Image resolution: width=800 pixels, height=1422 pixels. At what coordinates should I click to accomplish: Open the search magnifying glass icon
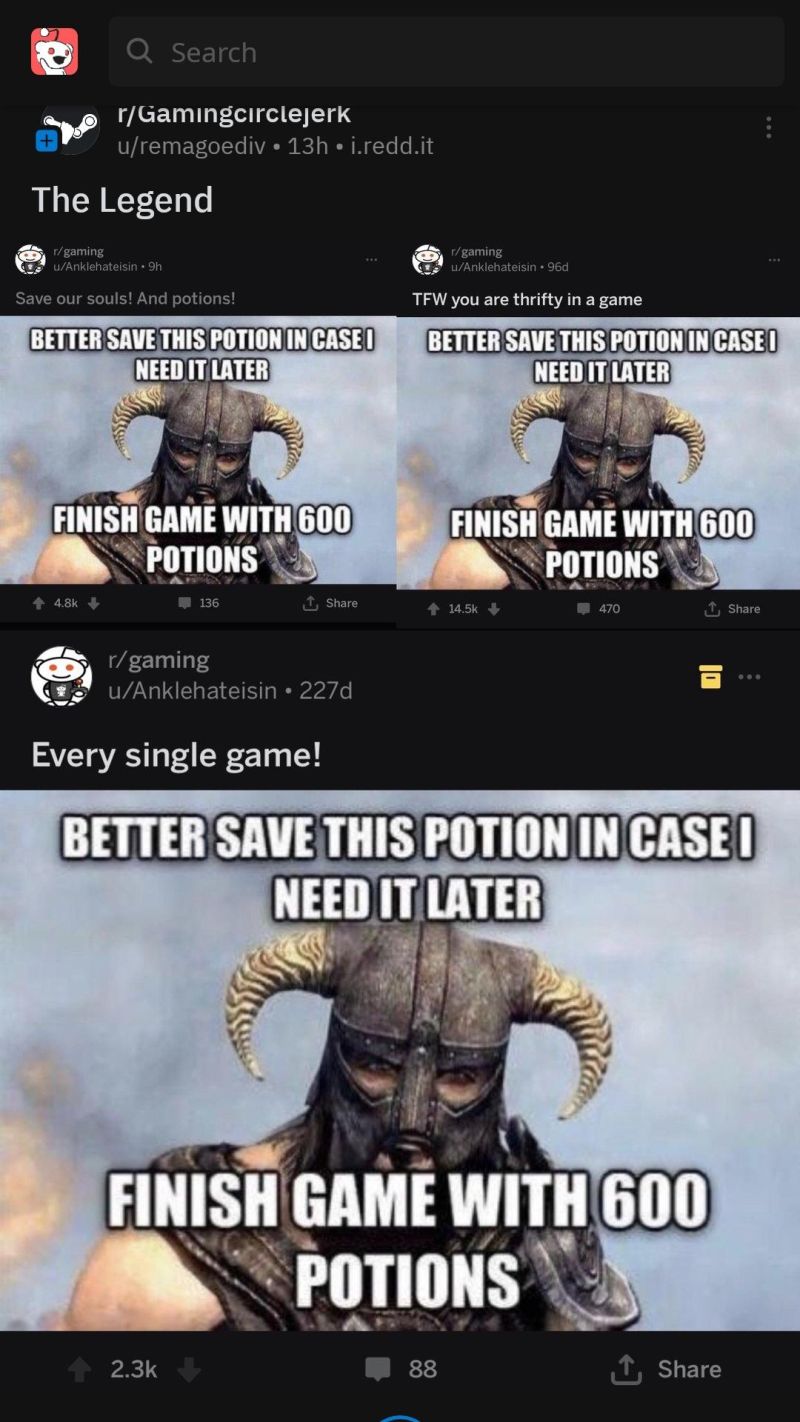[x=139, y=51]
